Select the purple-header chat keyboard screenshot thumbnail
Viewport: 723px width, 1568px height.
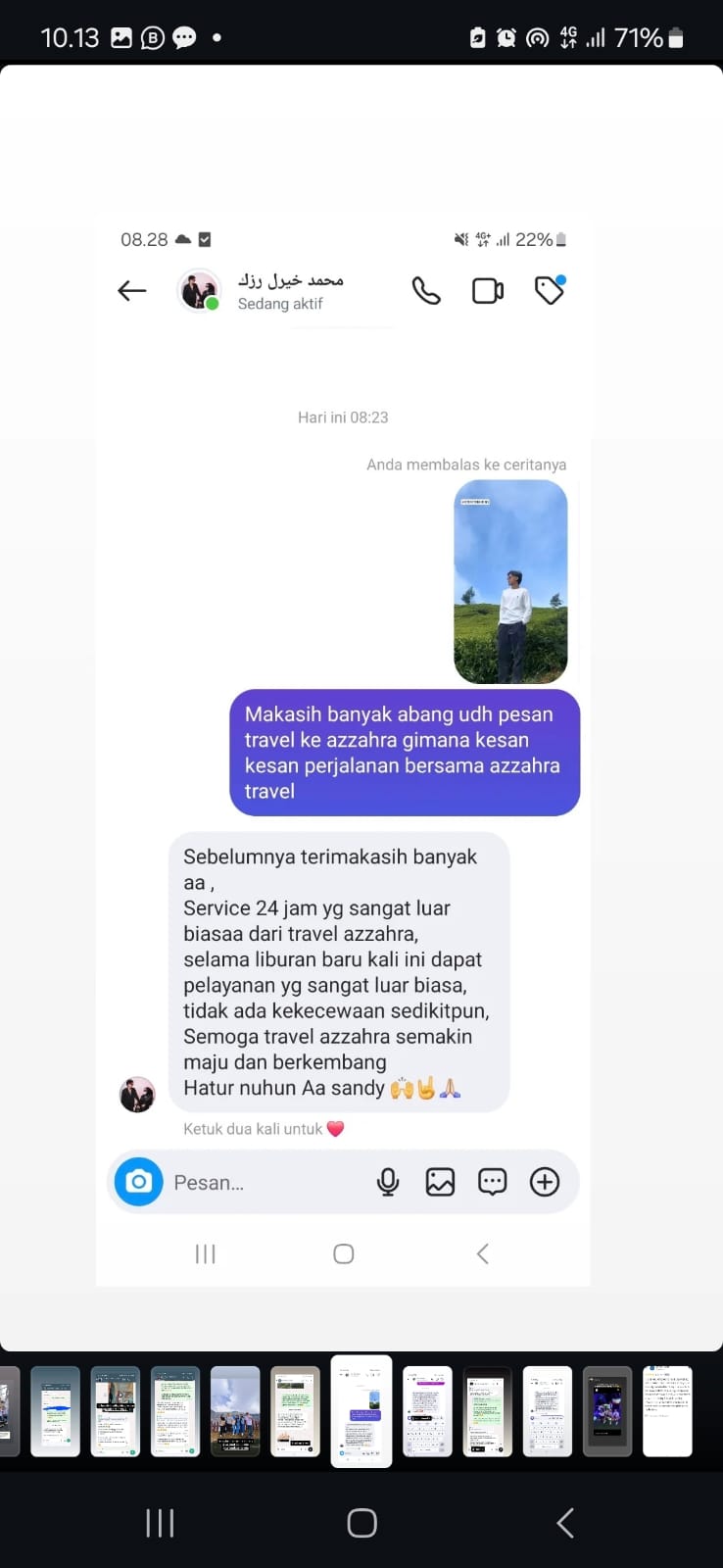pos(427,1411)
